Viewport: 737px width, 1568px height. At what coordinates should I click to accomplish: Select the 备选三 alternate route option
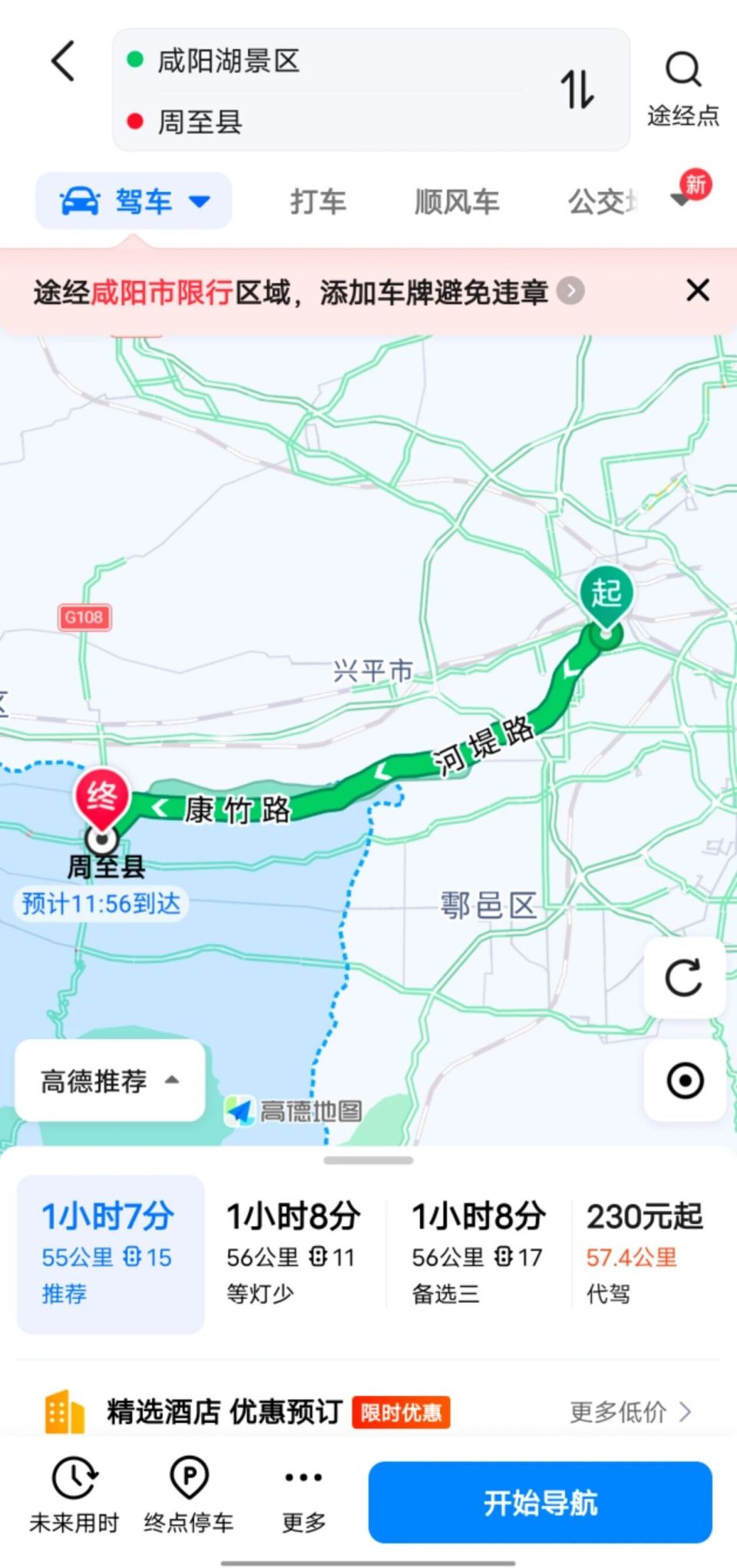(x=478, y=1252)
